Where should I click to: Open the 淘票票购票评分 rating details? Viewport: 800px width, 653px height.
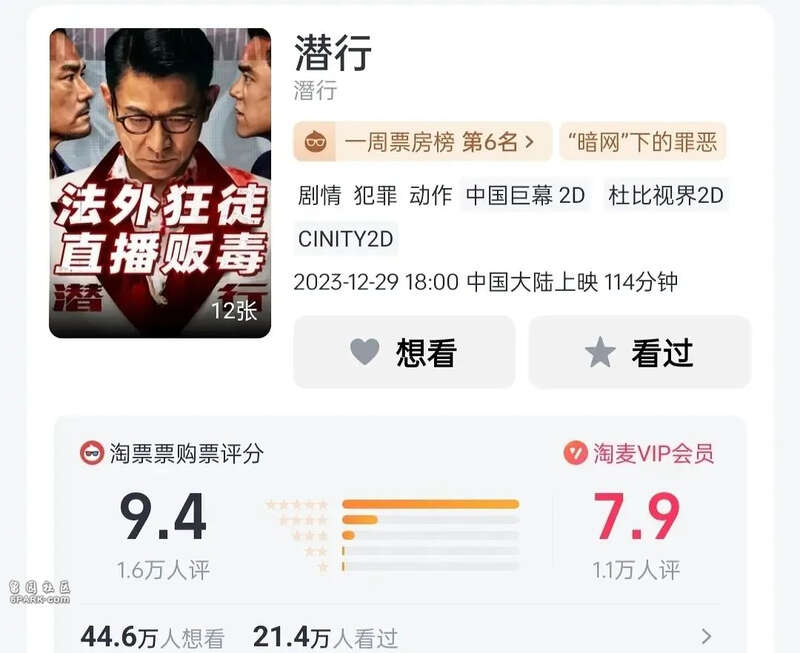[x=172, y=453]
